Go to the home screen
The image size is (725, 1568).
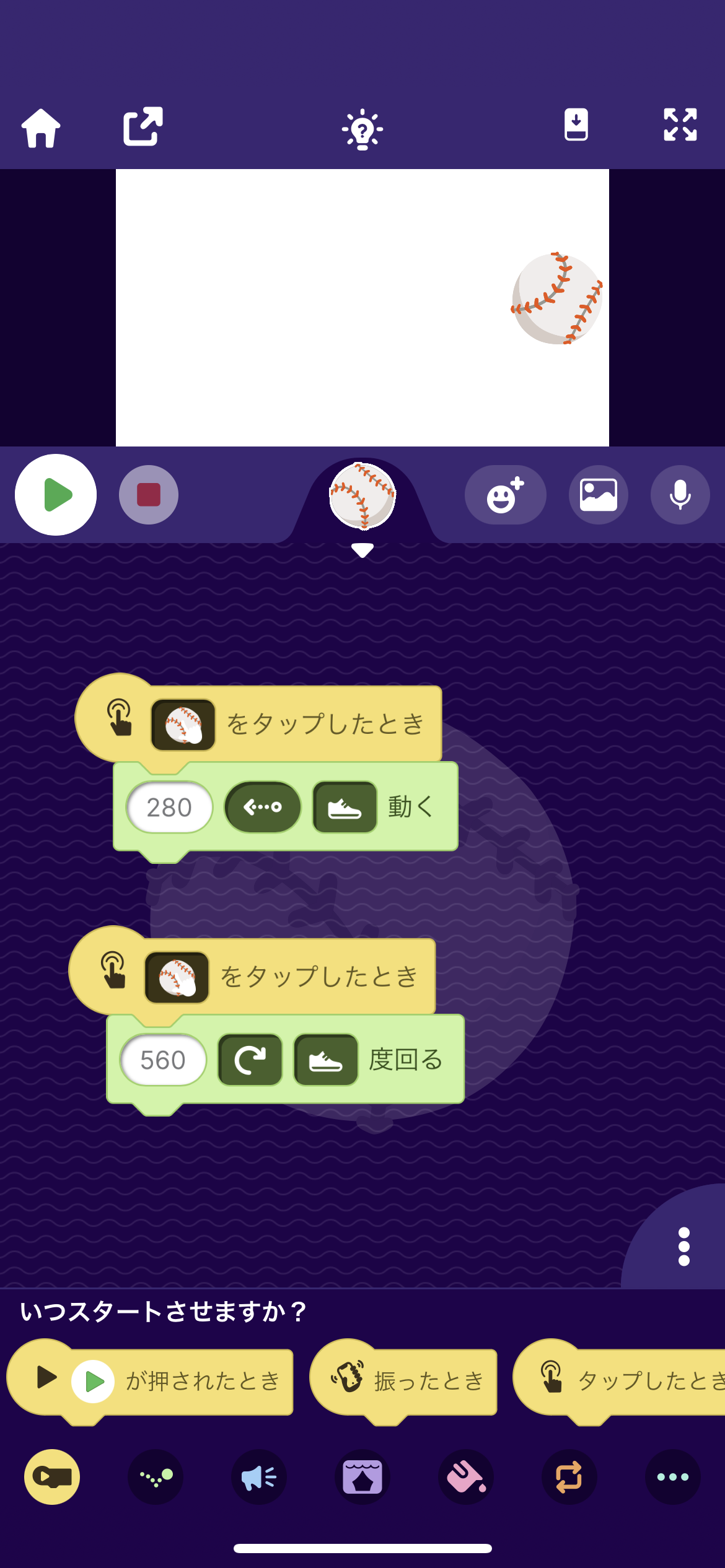pos(41,128)
